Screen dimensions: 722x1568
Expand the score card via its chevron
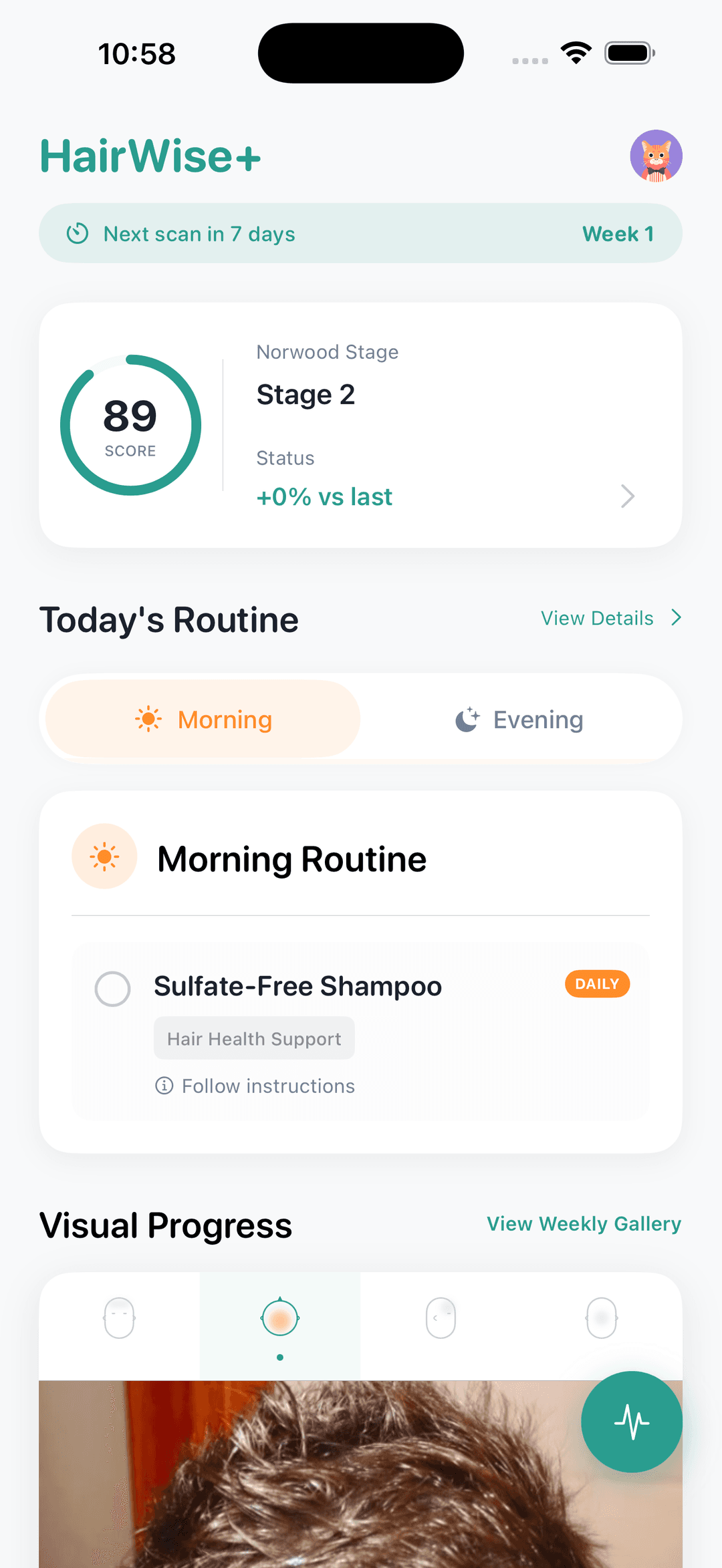click(627, 496)
